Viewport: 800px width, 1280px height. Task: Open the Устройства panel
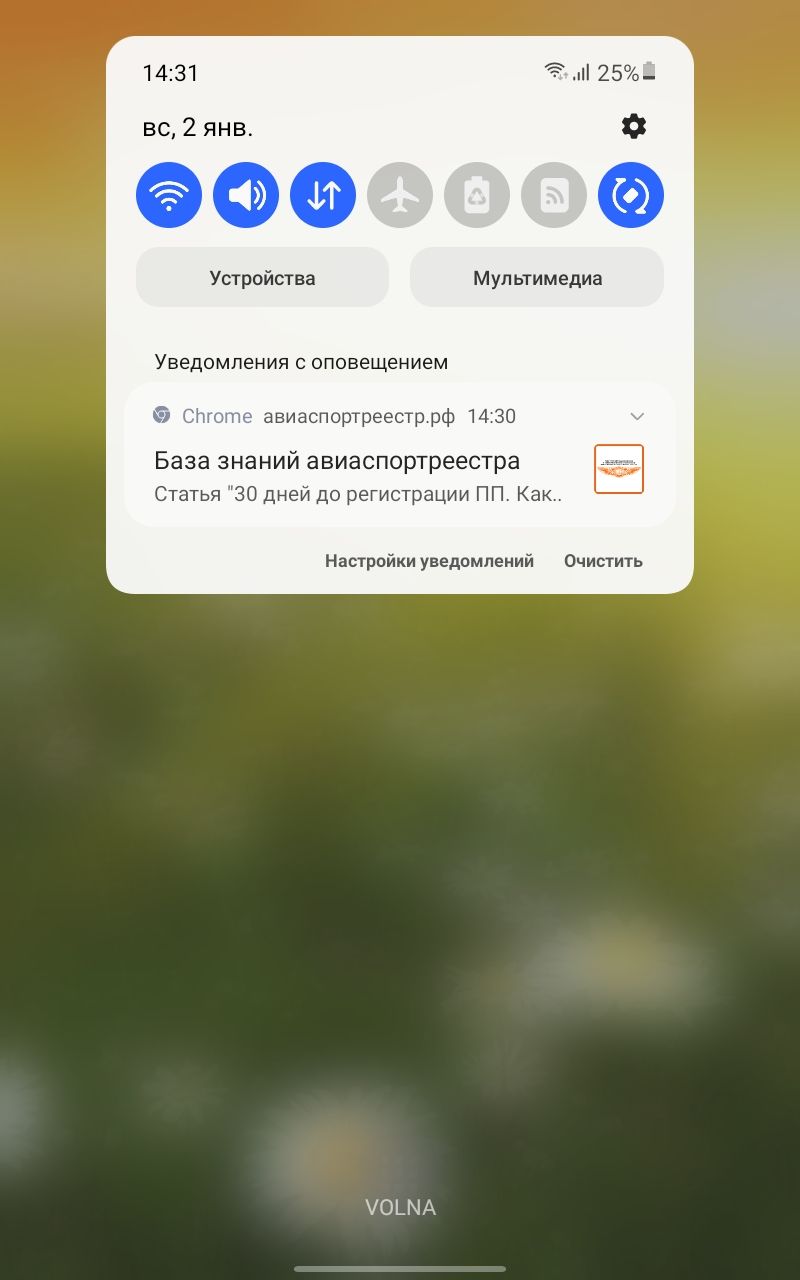pos(262,277)
